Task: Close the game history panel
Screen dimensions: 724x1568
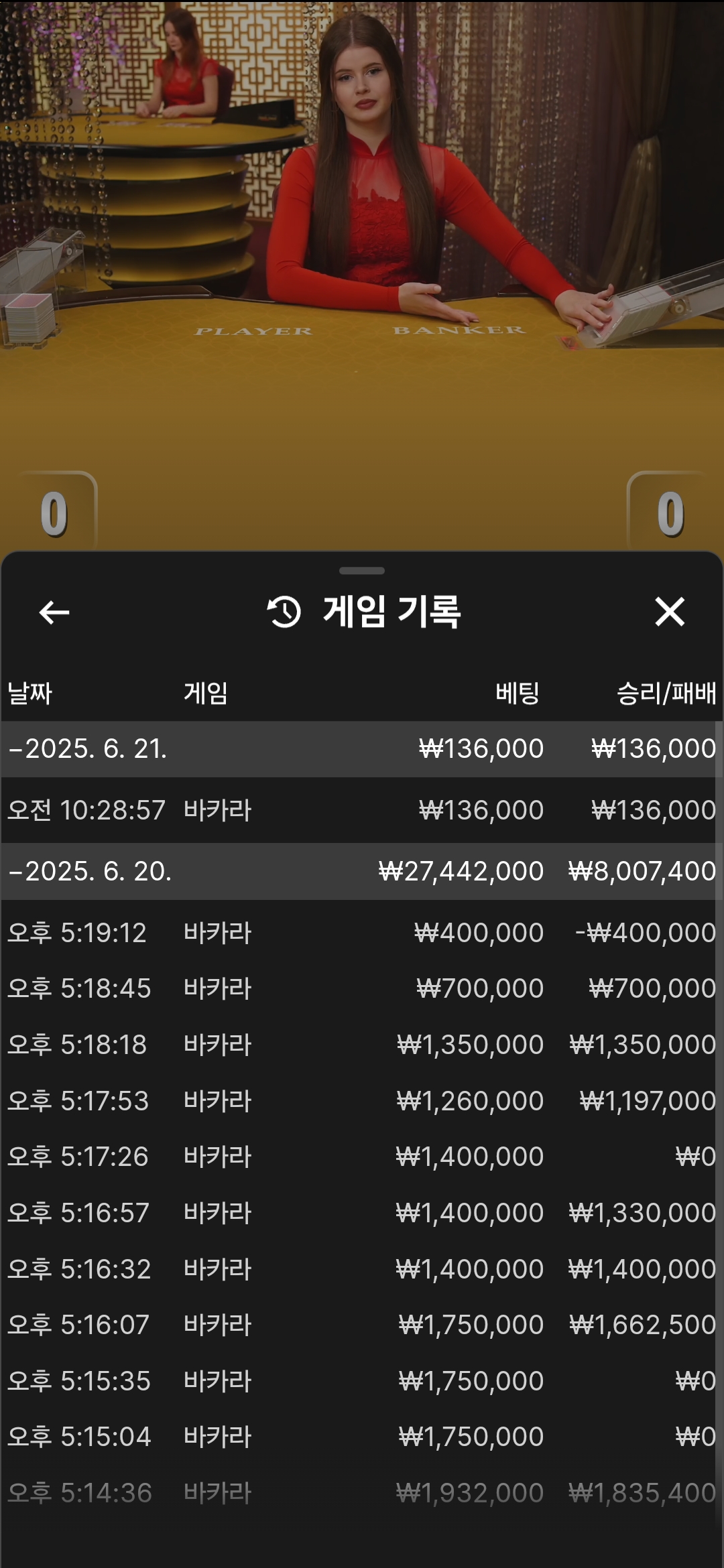Action: 670,612
